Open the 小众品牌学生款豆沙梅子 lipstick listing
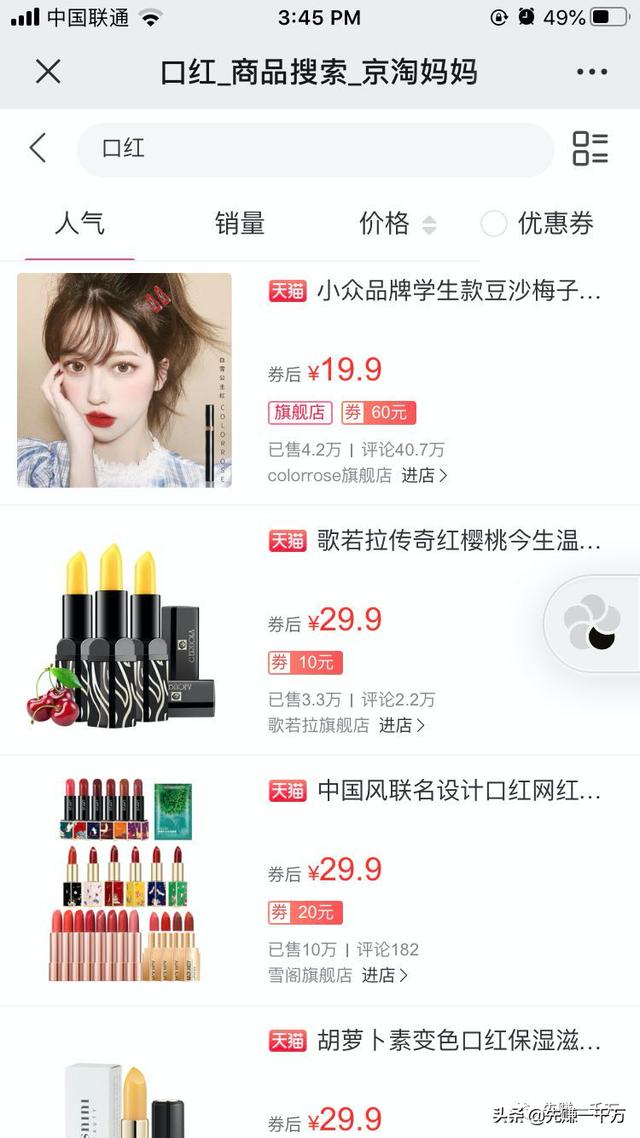Viewport: 640px width, 1138px height. point(459,291)
